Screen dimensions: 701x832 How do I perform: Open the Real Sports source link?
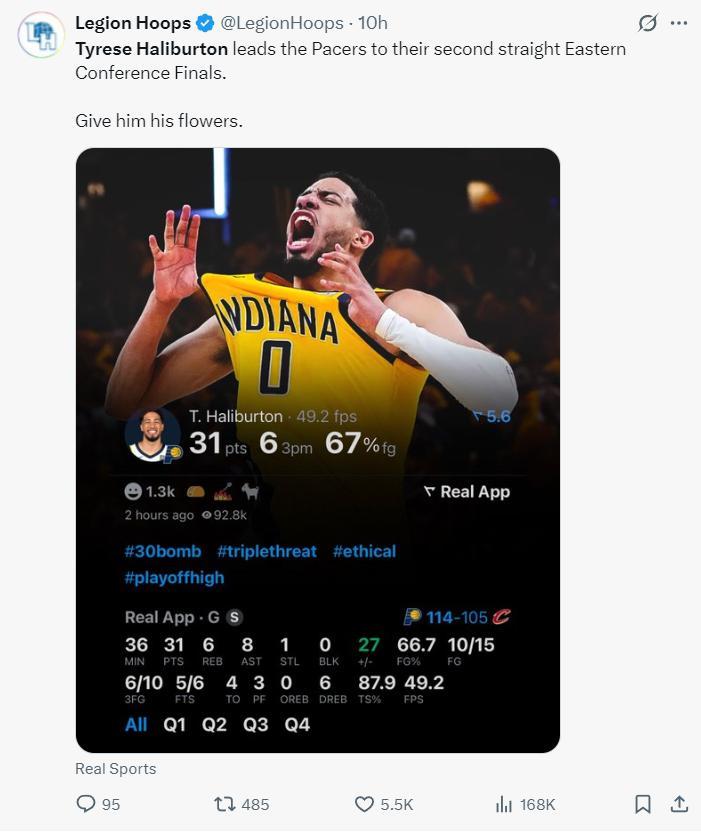pyautogui.click(x=115, y=769)
